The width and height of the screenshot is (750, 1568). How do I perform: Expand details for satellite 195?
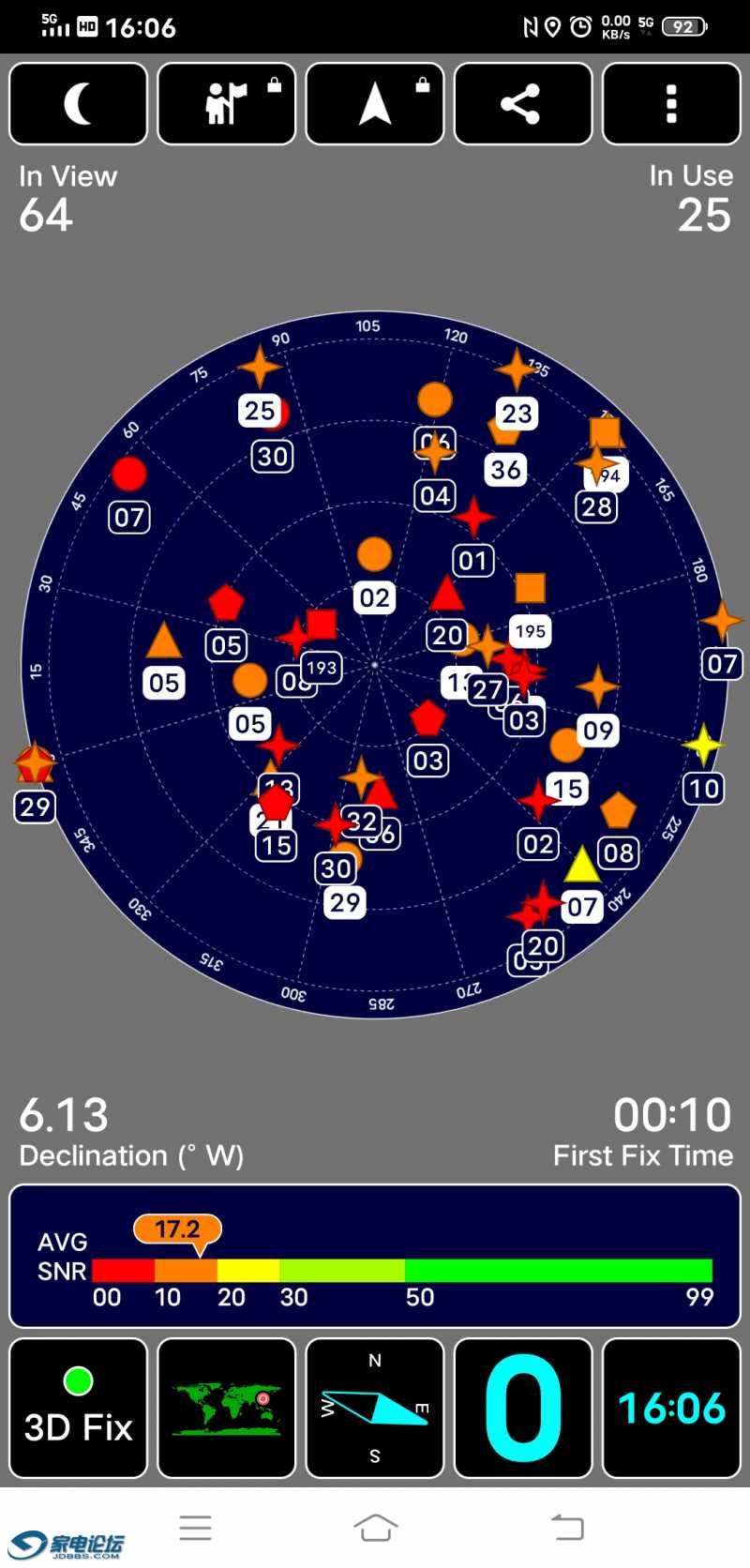click(530, 632)
